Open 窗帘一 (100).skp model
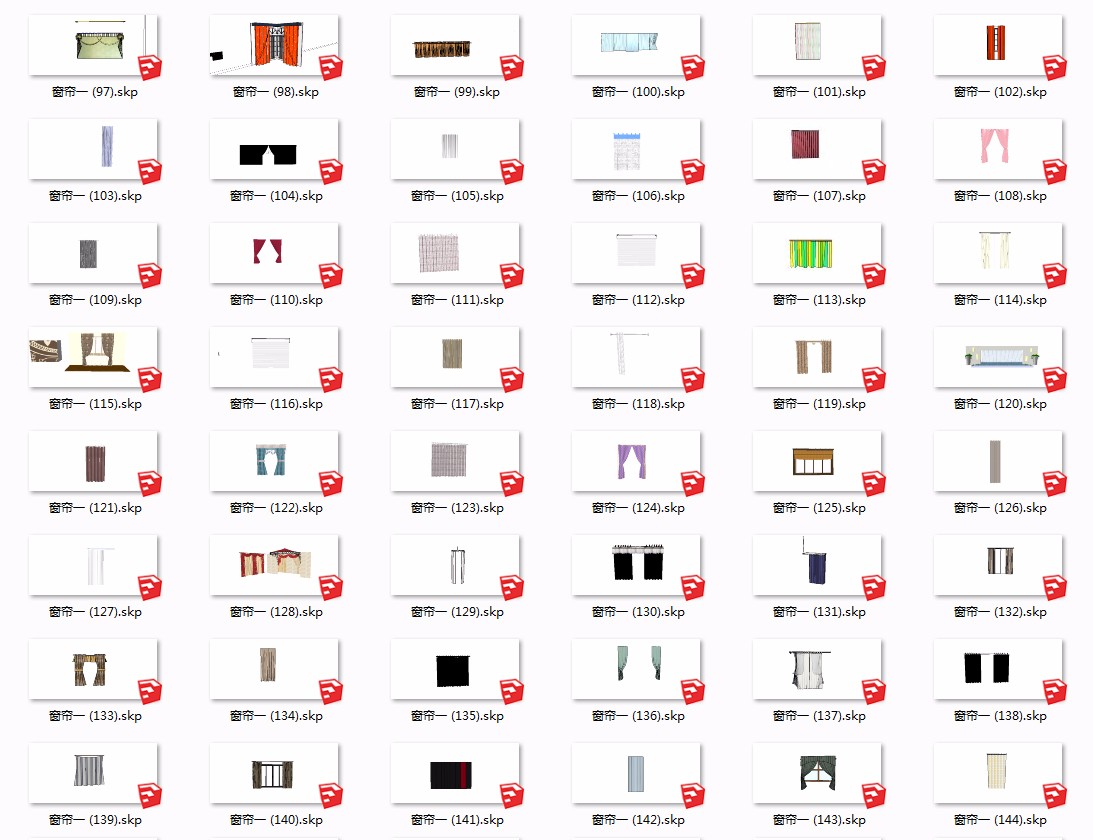Screen dimensions: 1093x840 pos(636,43)
